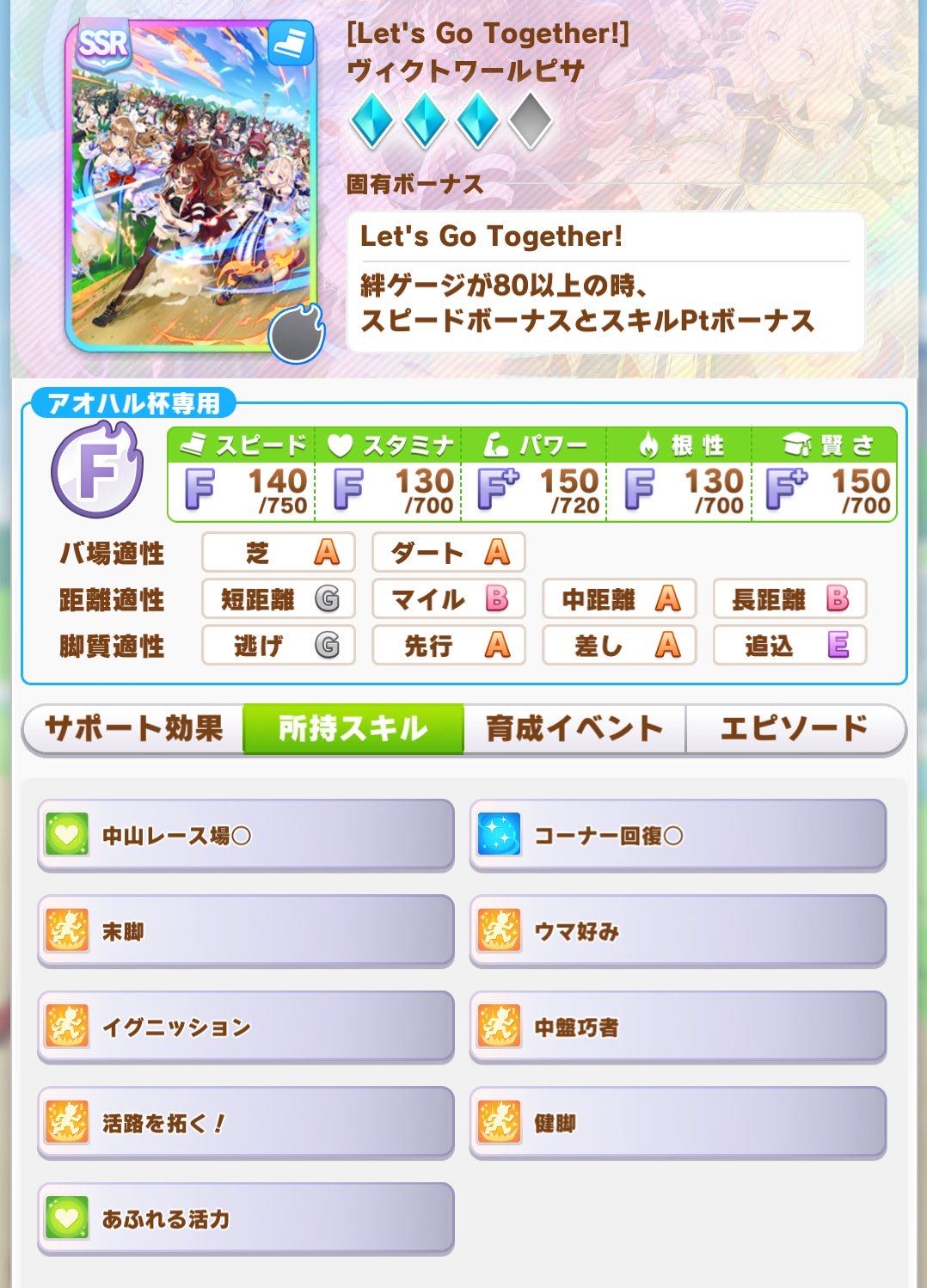Screen dimensions: 927x1288
Task: Open the 健脚 skill
Action: pyautogui.click(x=678, y=1123)
